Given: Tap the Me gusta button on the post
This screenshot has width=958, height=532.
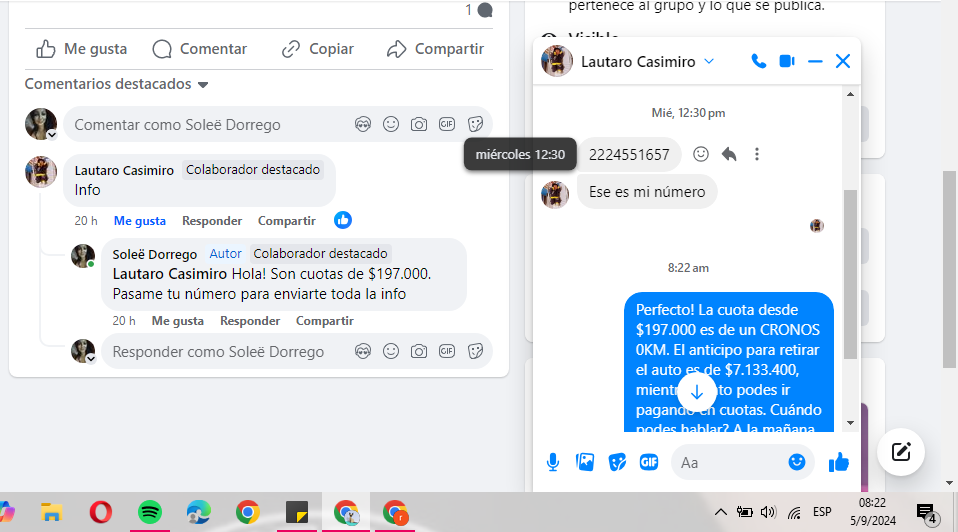Looking at the screenshot, I should pyautogui.click(x=81, y=49).
